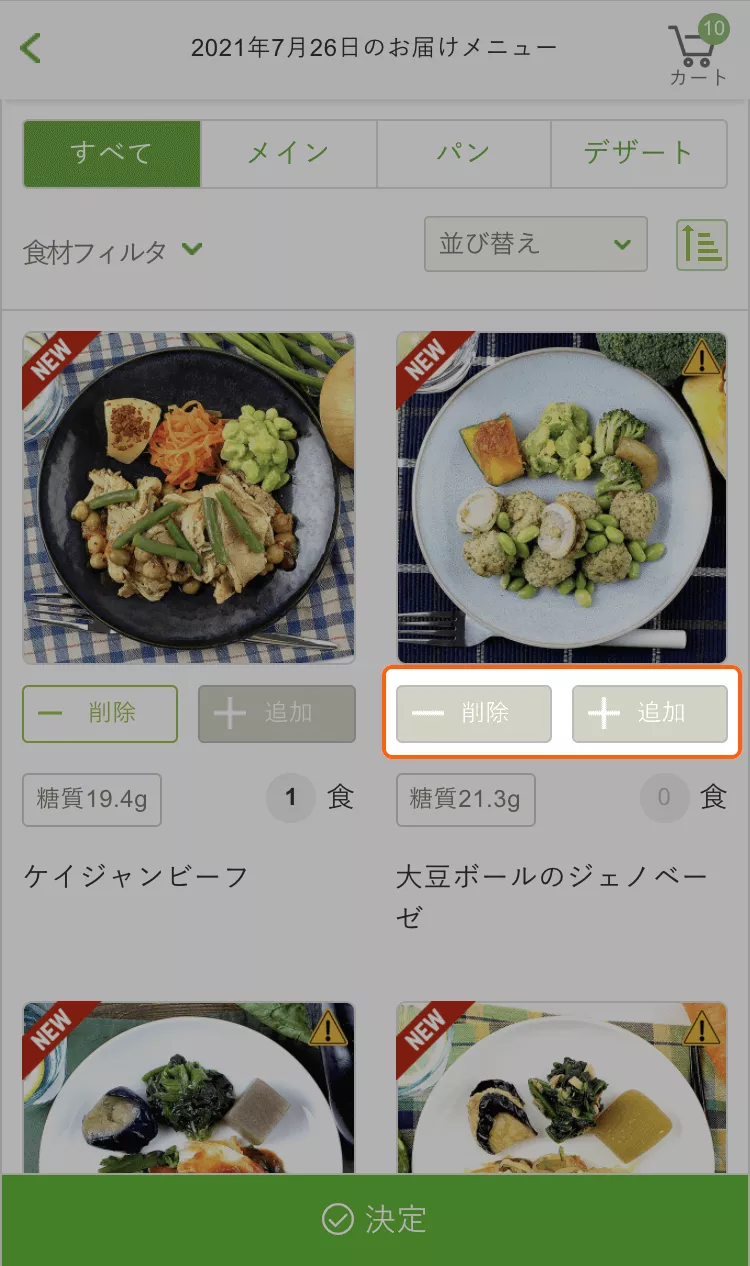Toggle the sort order icon
750x1266 pixels.
(x=702, y=244)
